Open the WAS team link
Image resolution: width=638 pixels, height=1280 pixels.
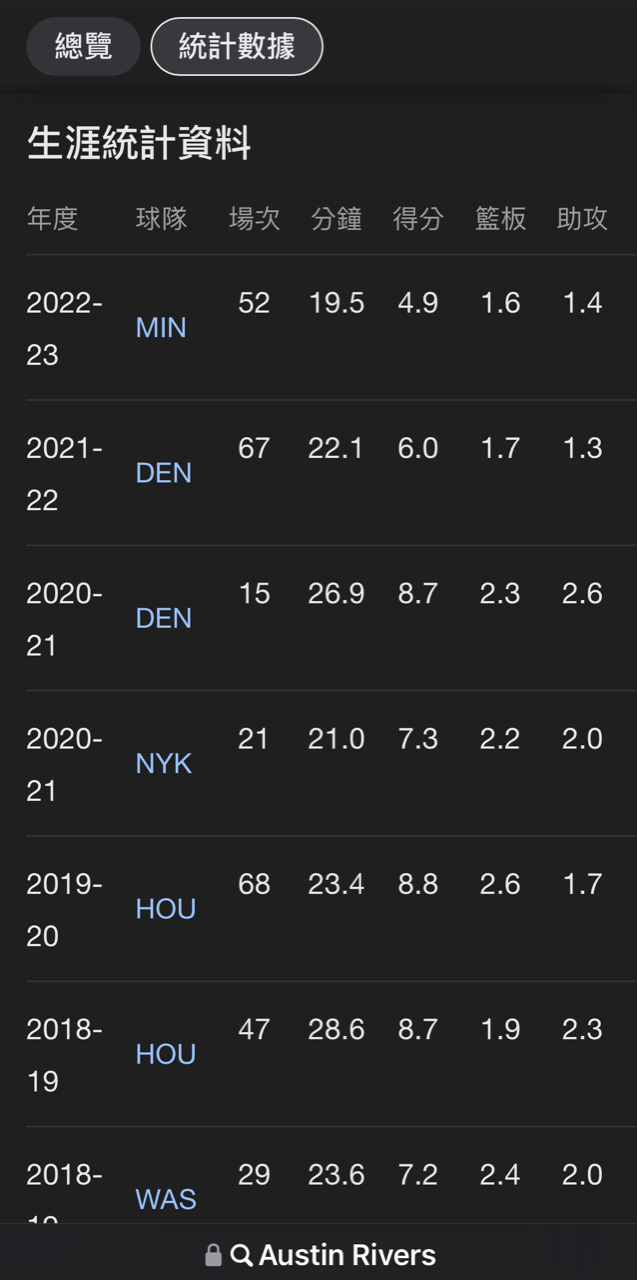(165, 1199)
